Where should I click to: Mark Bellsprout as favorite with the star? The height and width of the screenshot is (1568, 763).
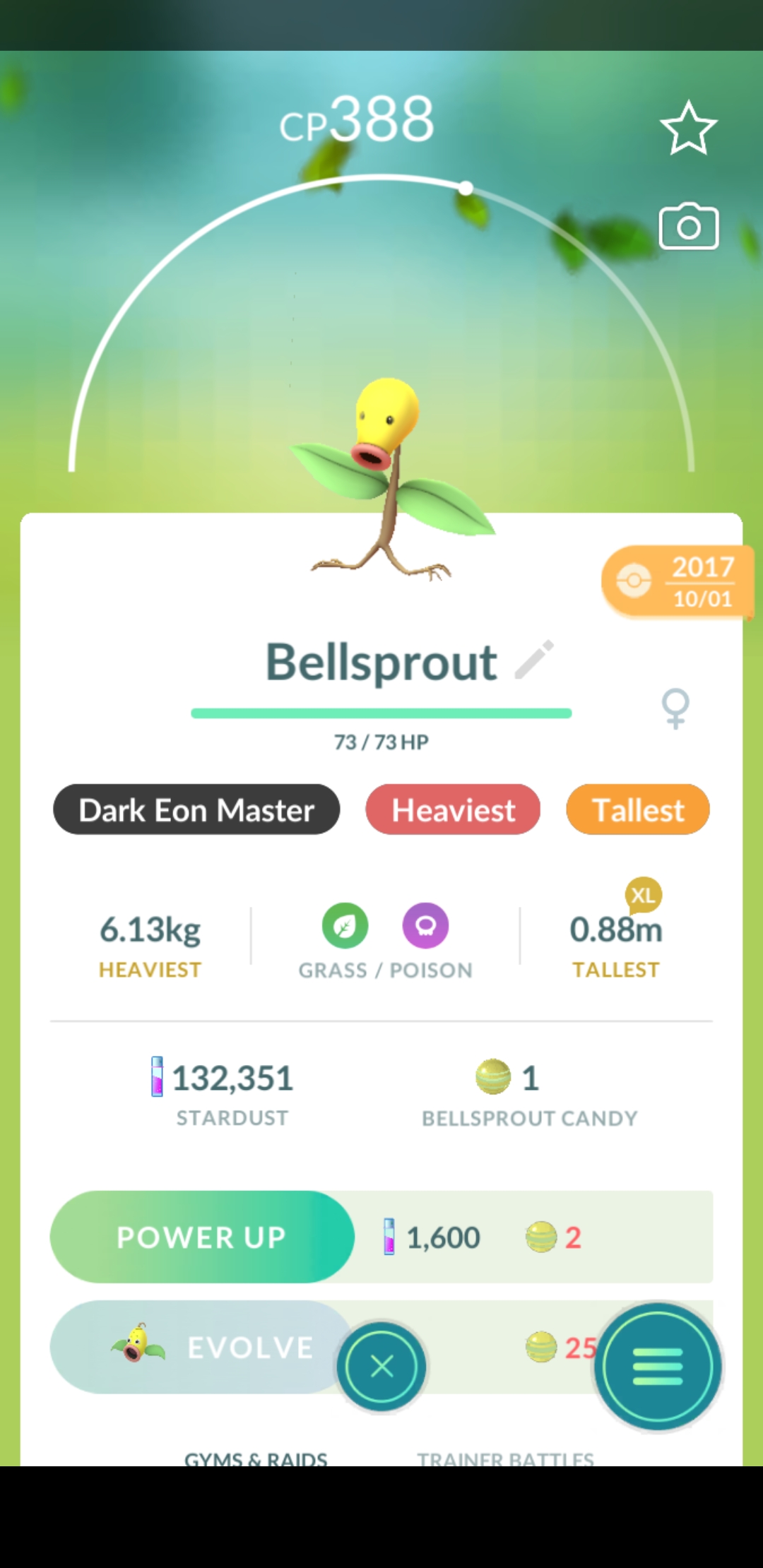click(688, 129)
